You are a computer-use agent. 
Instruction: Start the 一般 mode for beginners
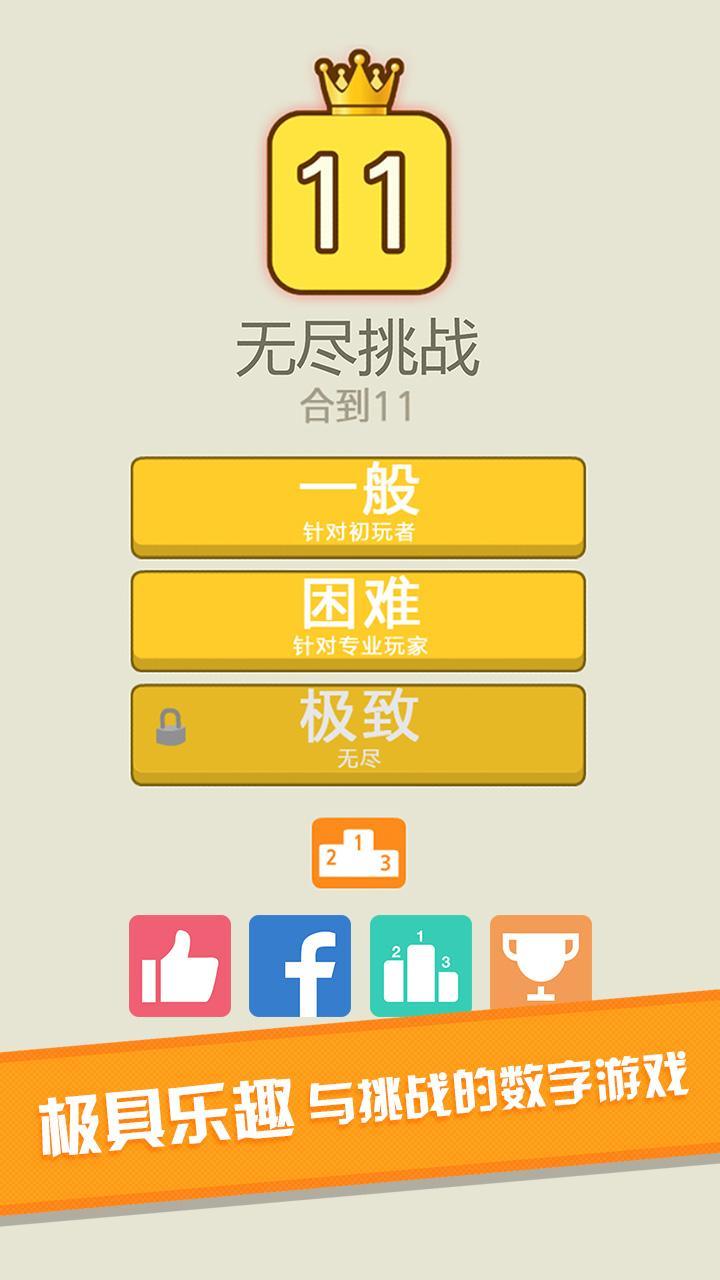point(358,506)
